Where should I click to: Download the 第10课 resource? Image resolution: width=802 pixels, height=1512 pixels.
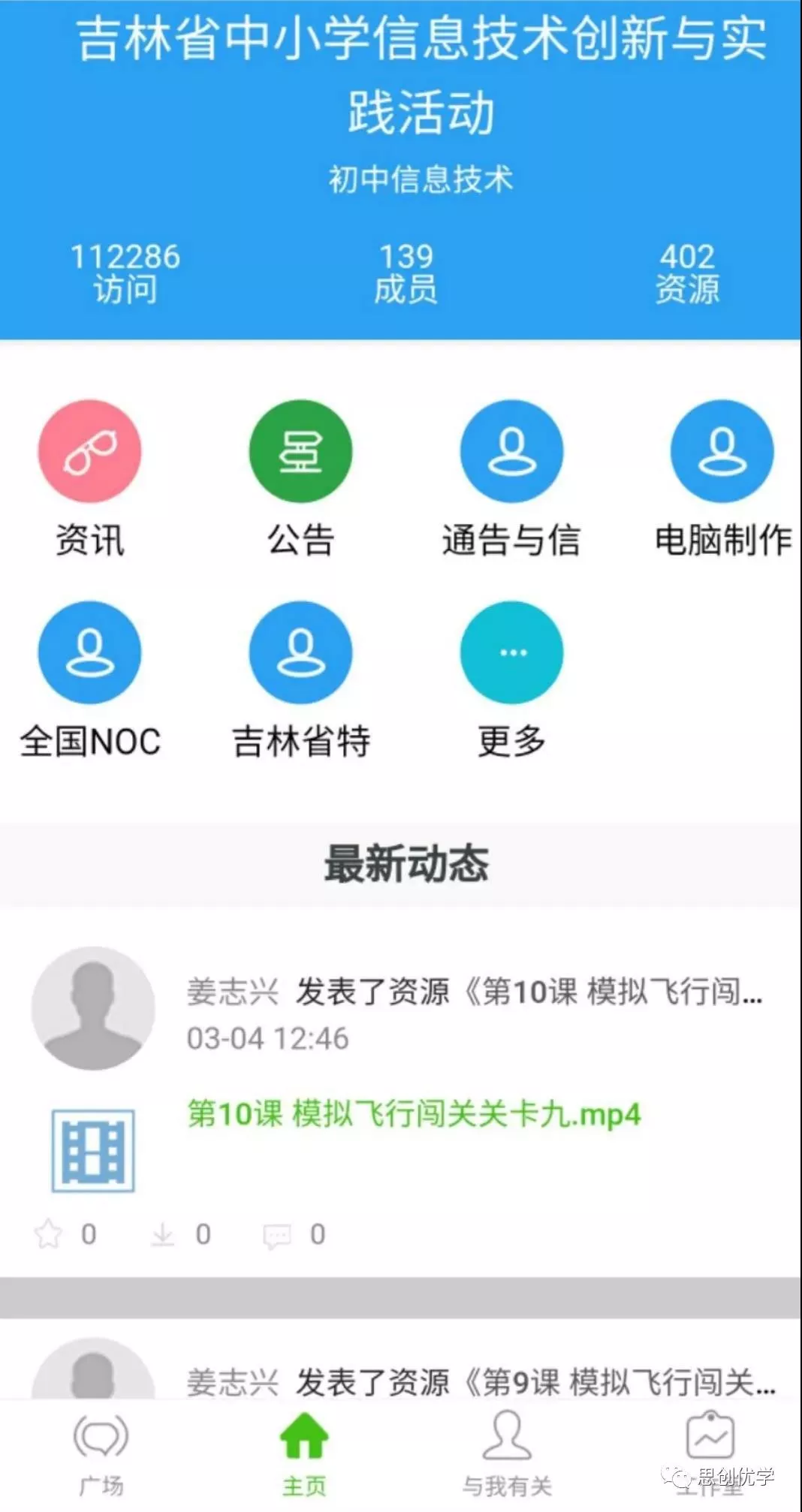click(x=180, y=1234)
